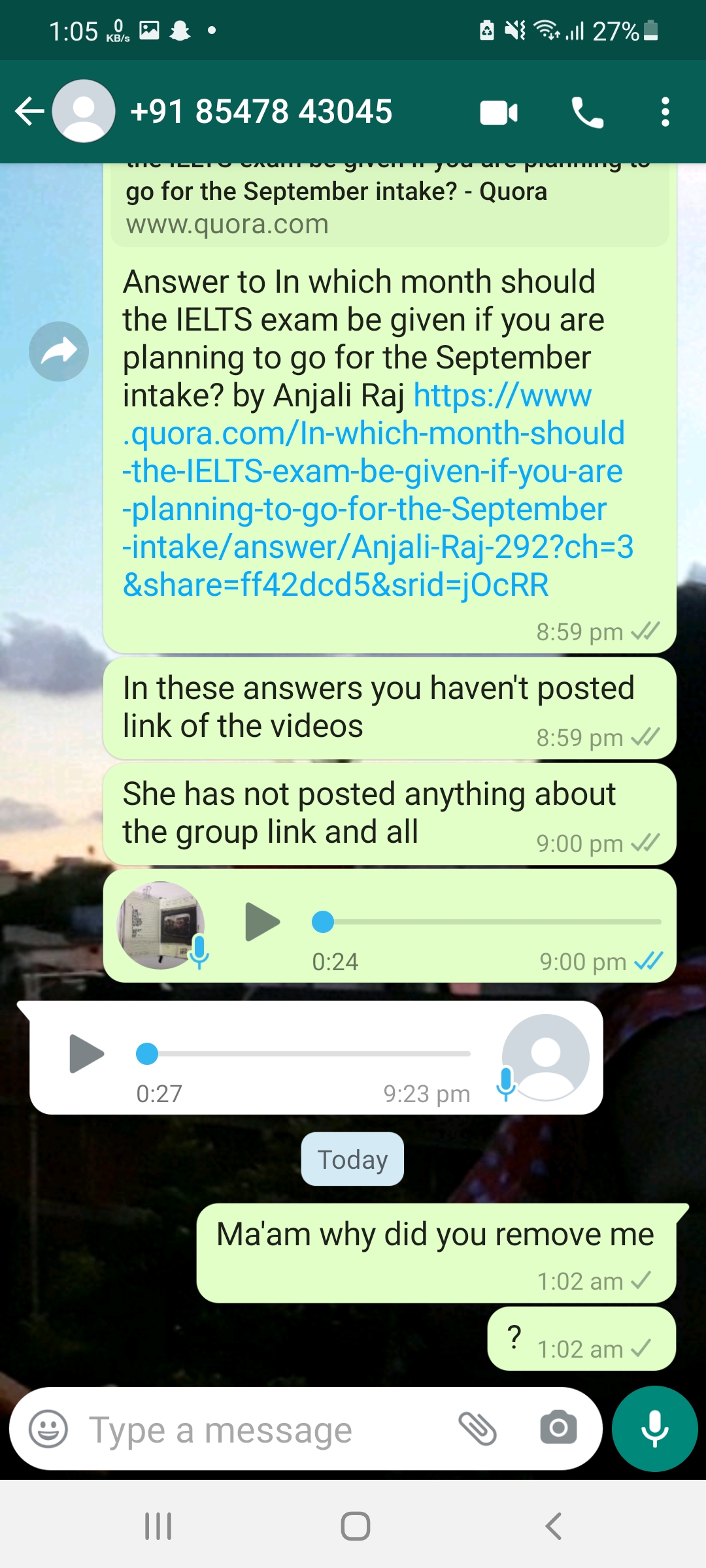Image resolution: width=706 pixels, height=1568 pixels.
Task: Go to the phone's home screen
Action: (x=355, y=1527)
